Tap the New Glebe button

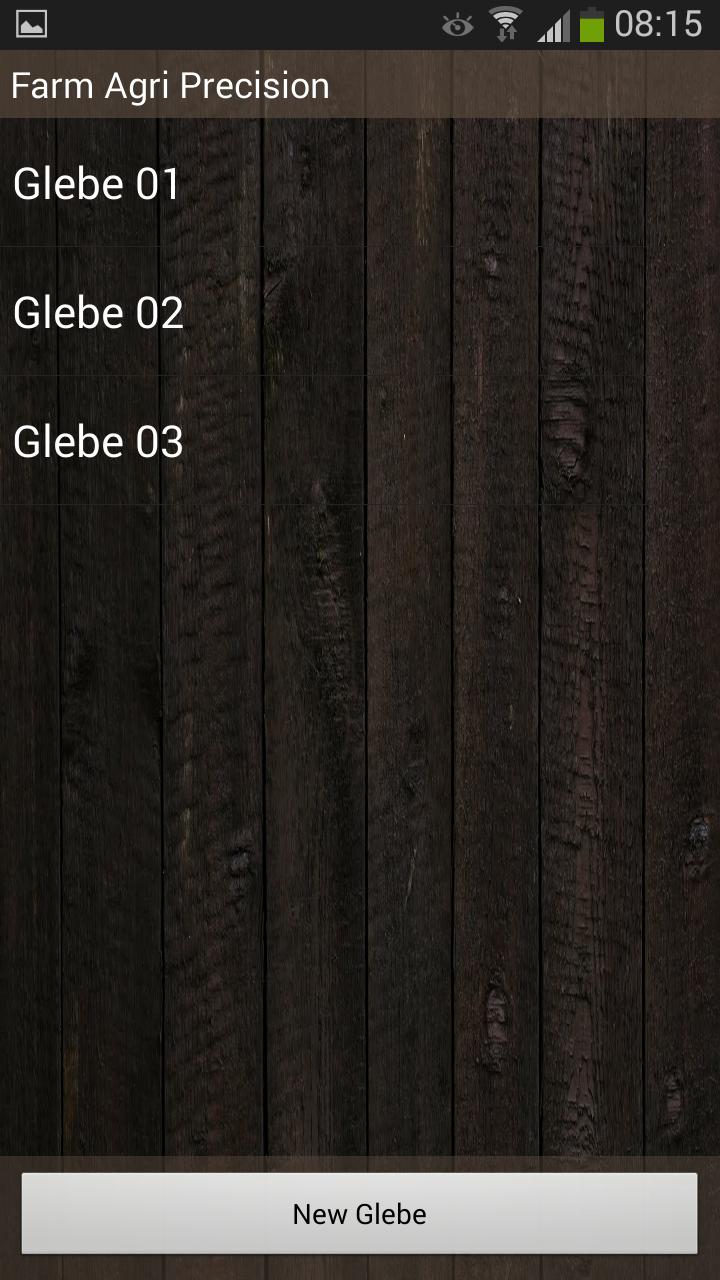click(359, 1214)
